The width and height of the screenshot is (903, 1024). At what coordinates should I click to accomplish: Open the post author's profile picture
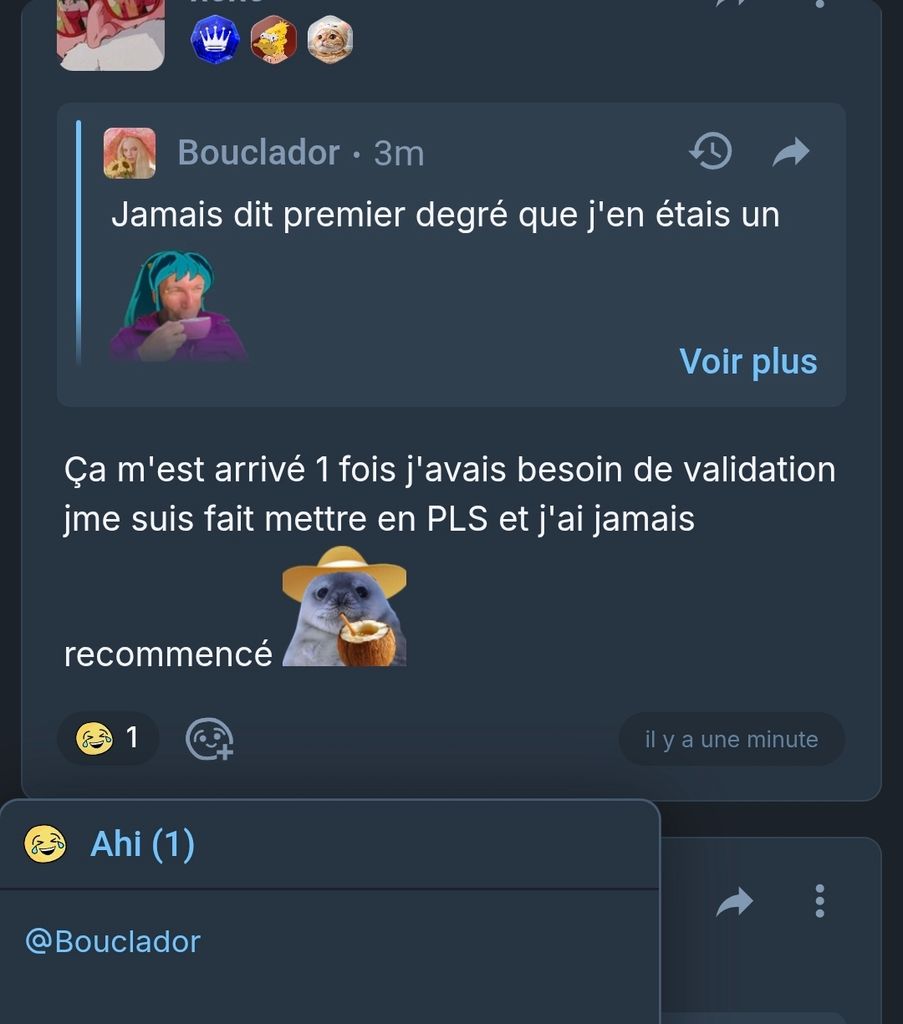click(x=110, y=35)
